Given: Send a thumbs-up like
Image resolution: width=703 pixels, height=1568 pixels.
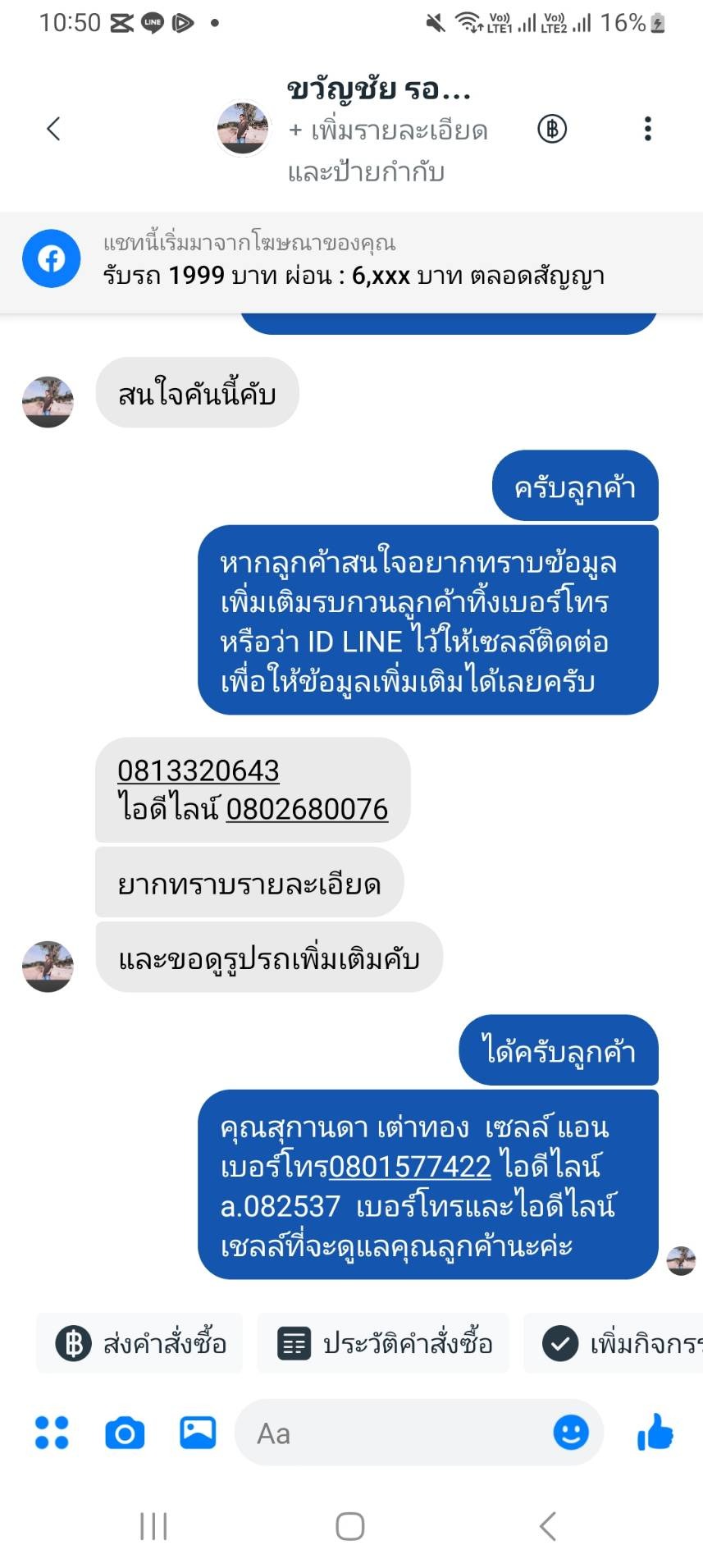Looking at the screenshot, I should click(655, 1432).
